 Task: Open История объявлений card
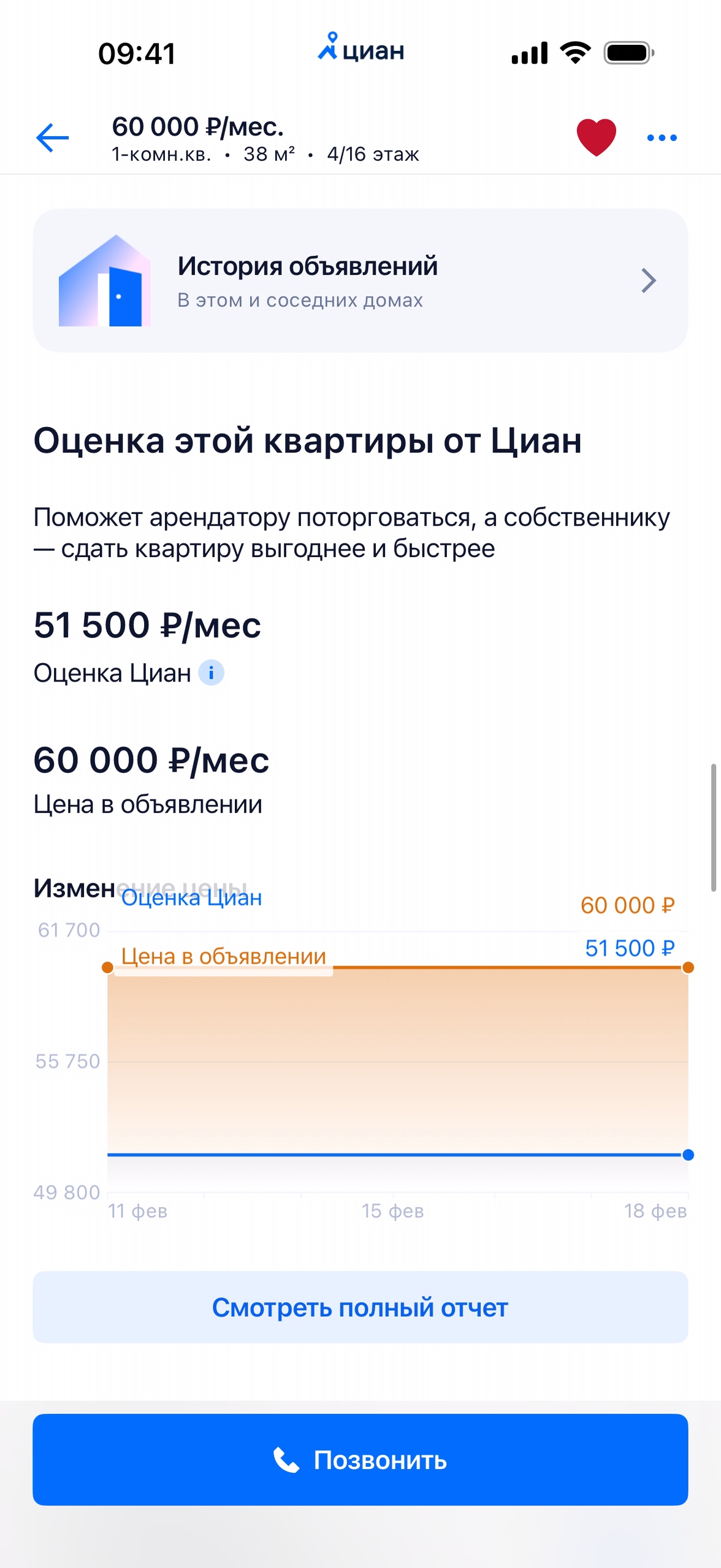click(x=360, y=280)
